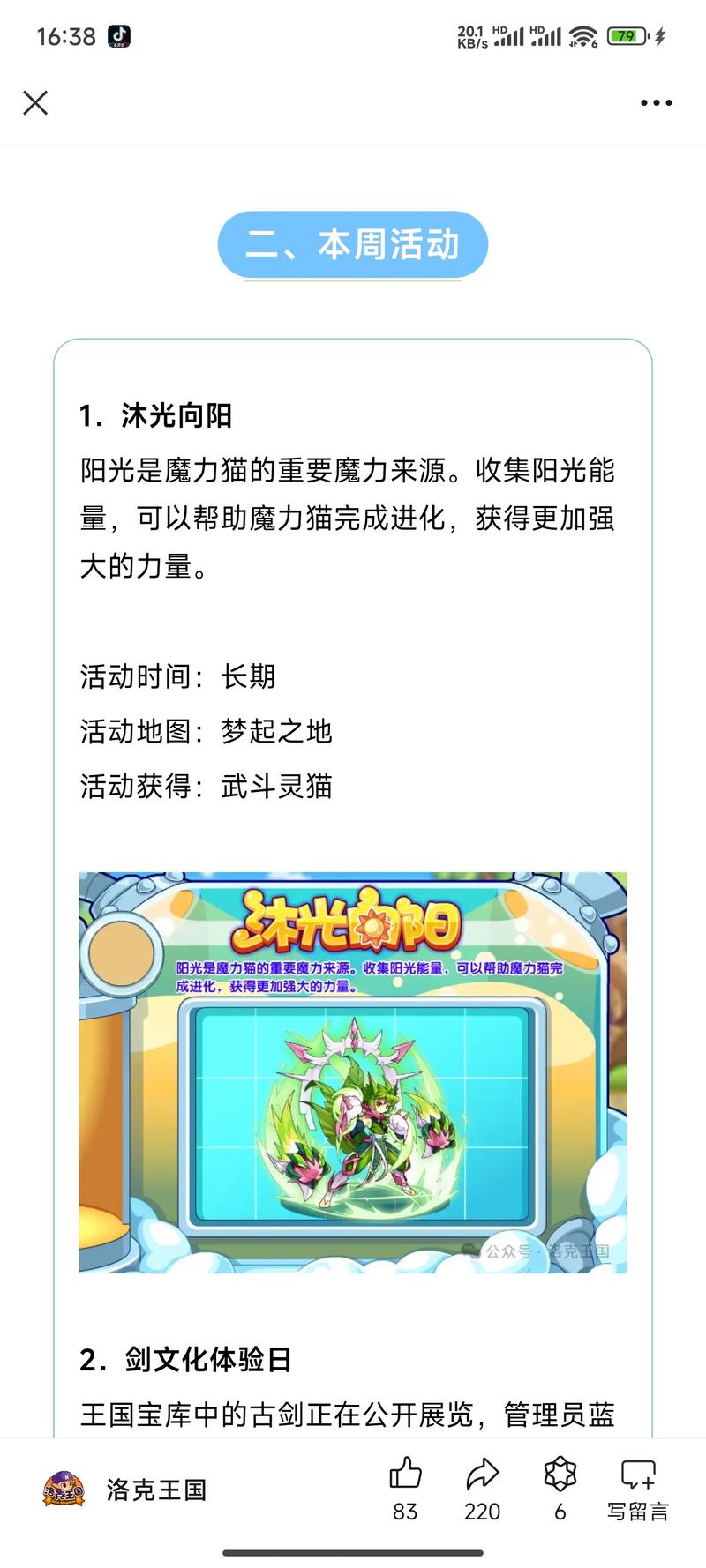Viewport: 706px width, 1568px height.
Task: Close the article page
Action: [35, 103]
